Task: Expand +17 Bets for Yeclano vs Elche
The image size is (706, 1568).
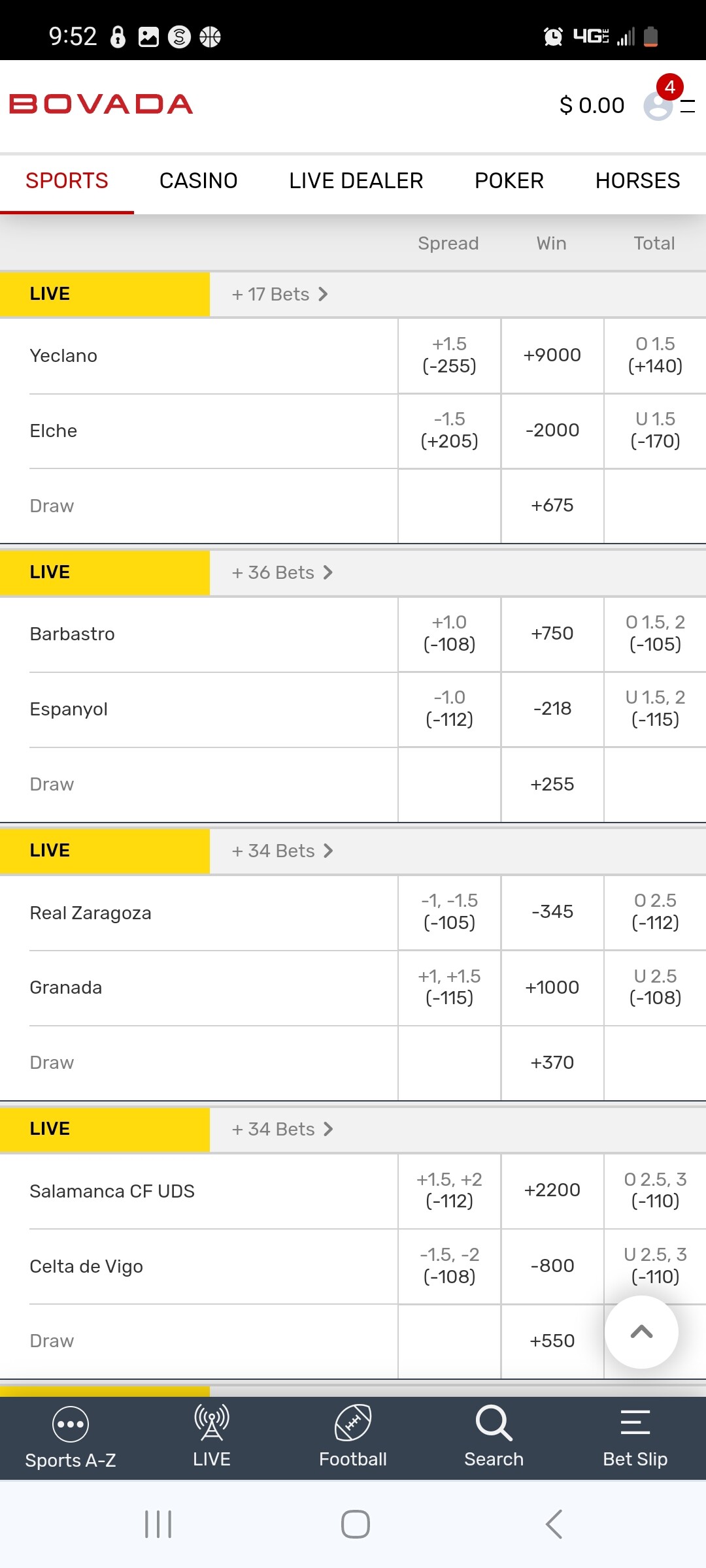Action: (280, 294)
